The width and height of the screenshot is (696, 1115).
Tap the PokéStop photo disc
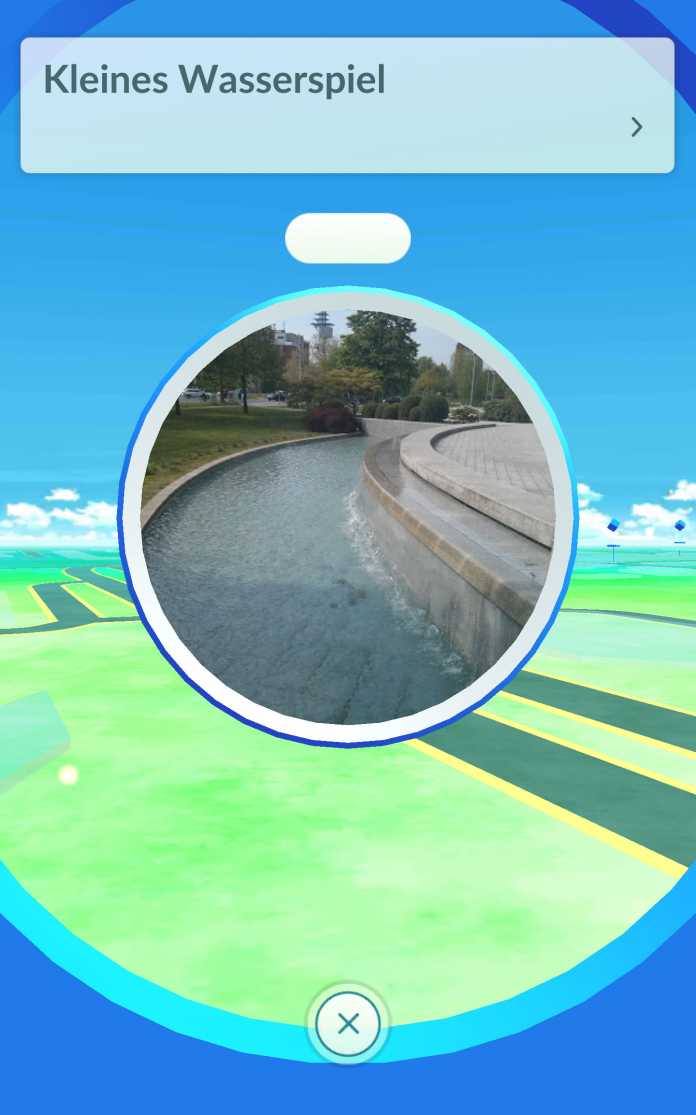tap(348, 516)
